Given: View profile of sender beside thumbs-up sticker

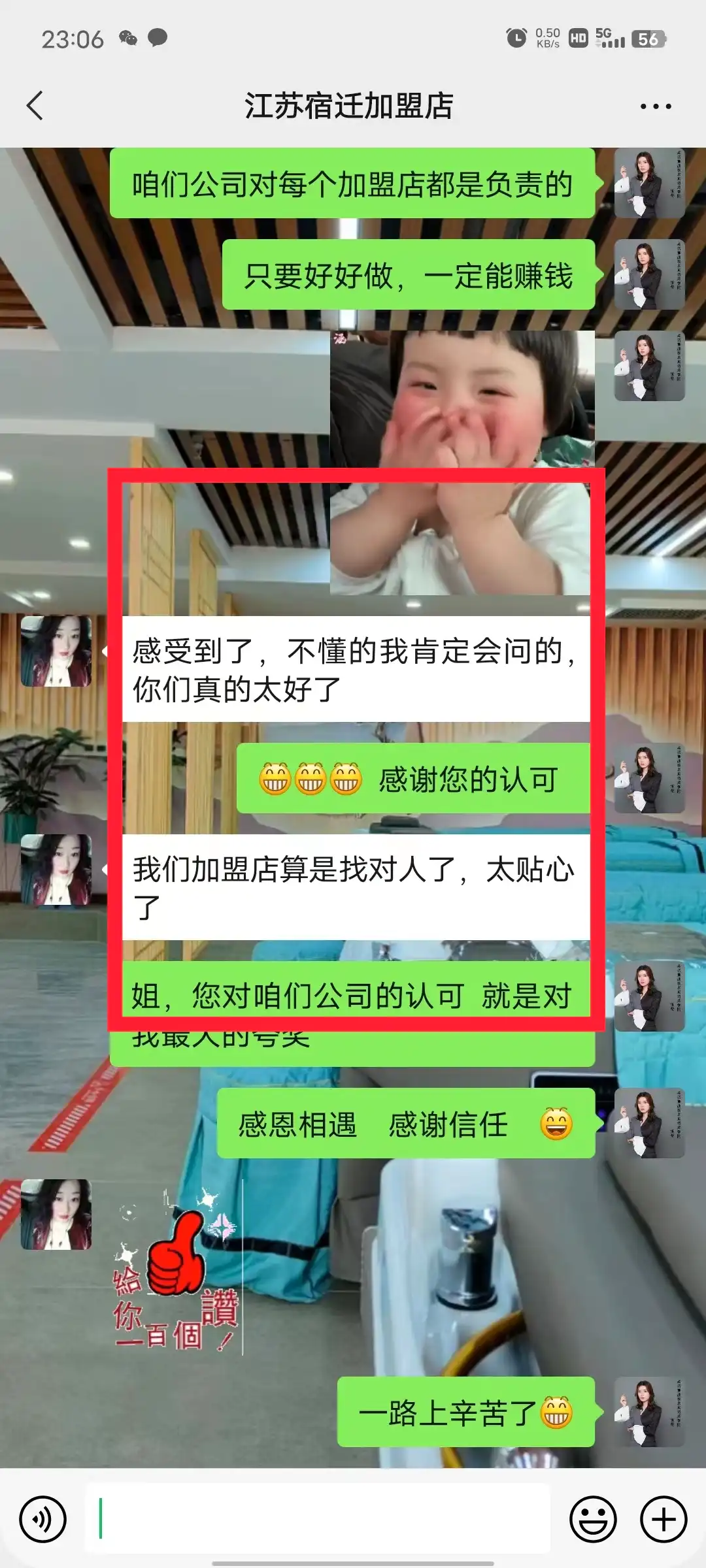Looking at the screenshot, I should 56,1214.
